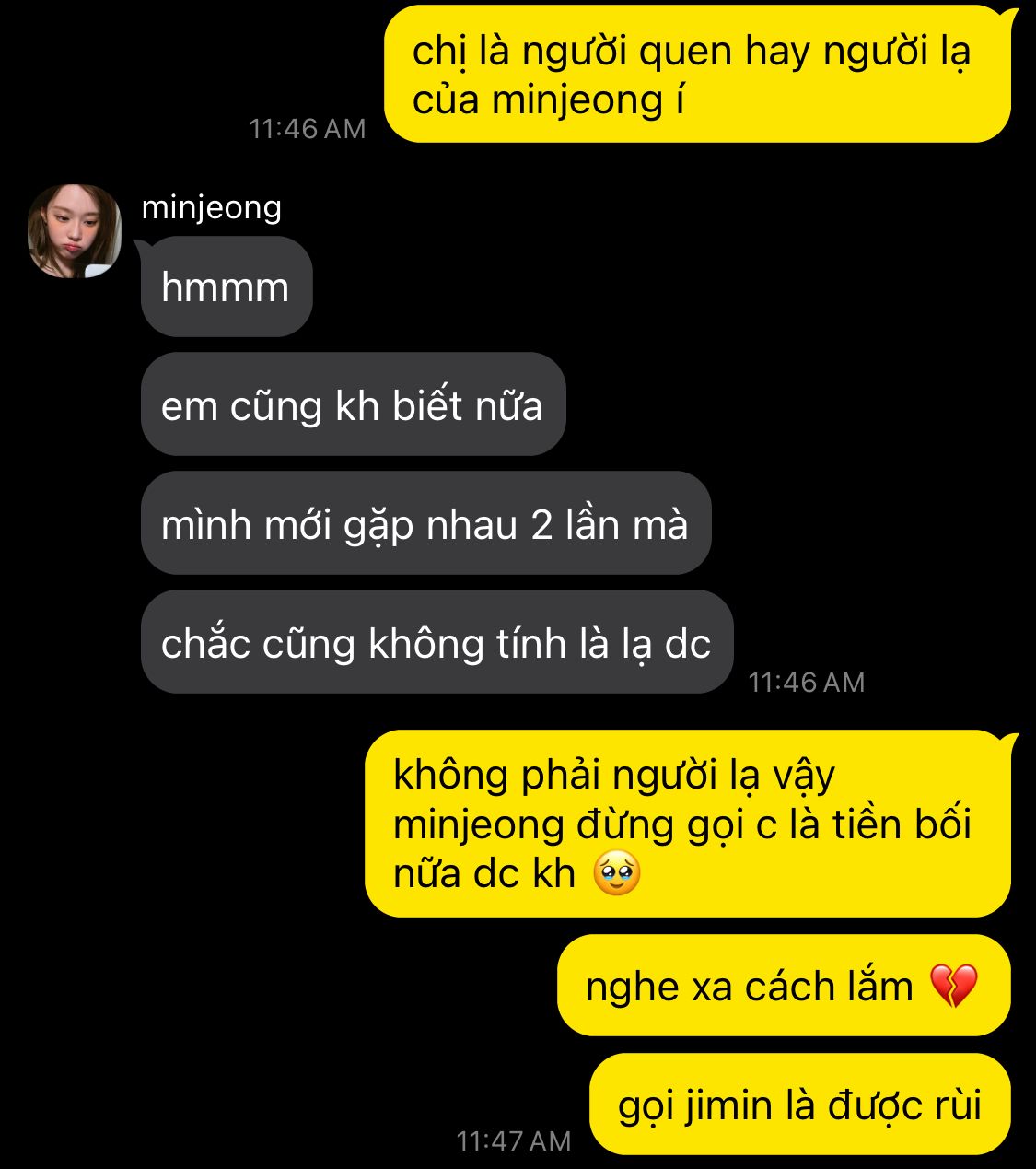Open minjeong's profile picture
This screenshot has height=1169, width=1036.
75,231
